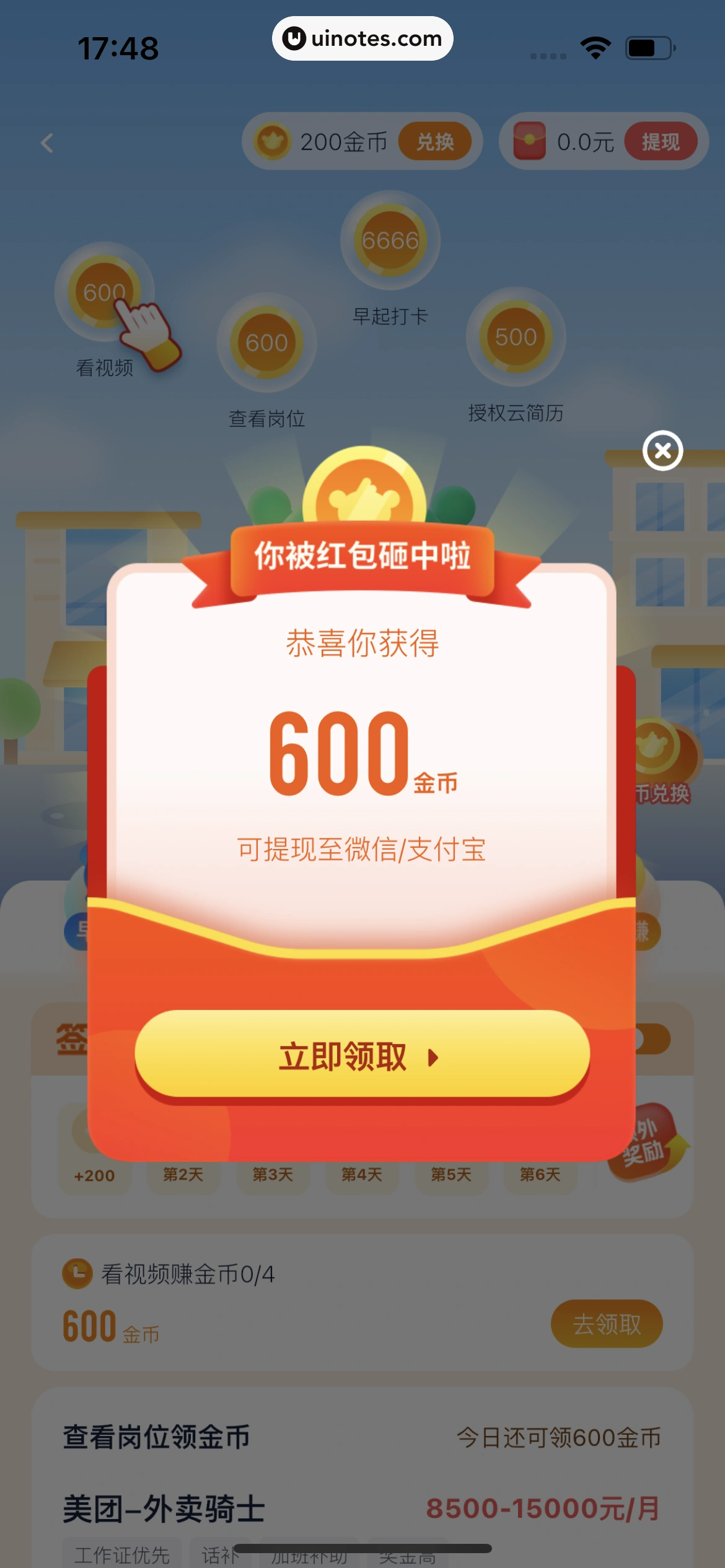Claim the 600 coins with 立即领取
The image size is (725, 1568).
[x=362, y=1055]
